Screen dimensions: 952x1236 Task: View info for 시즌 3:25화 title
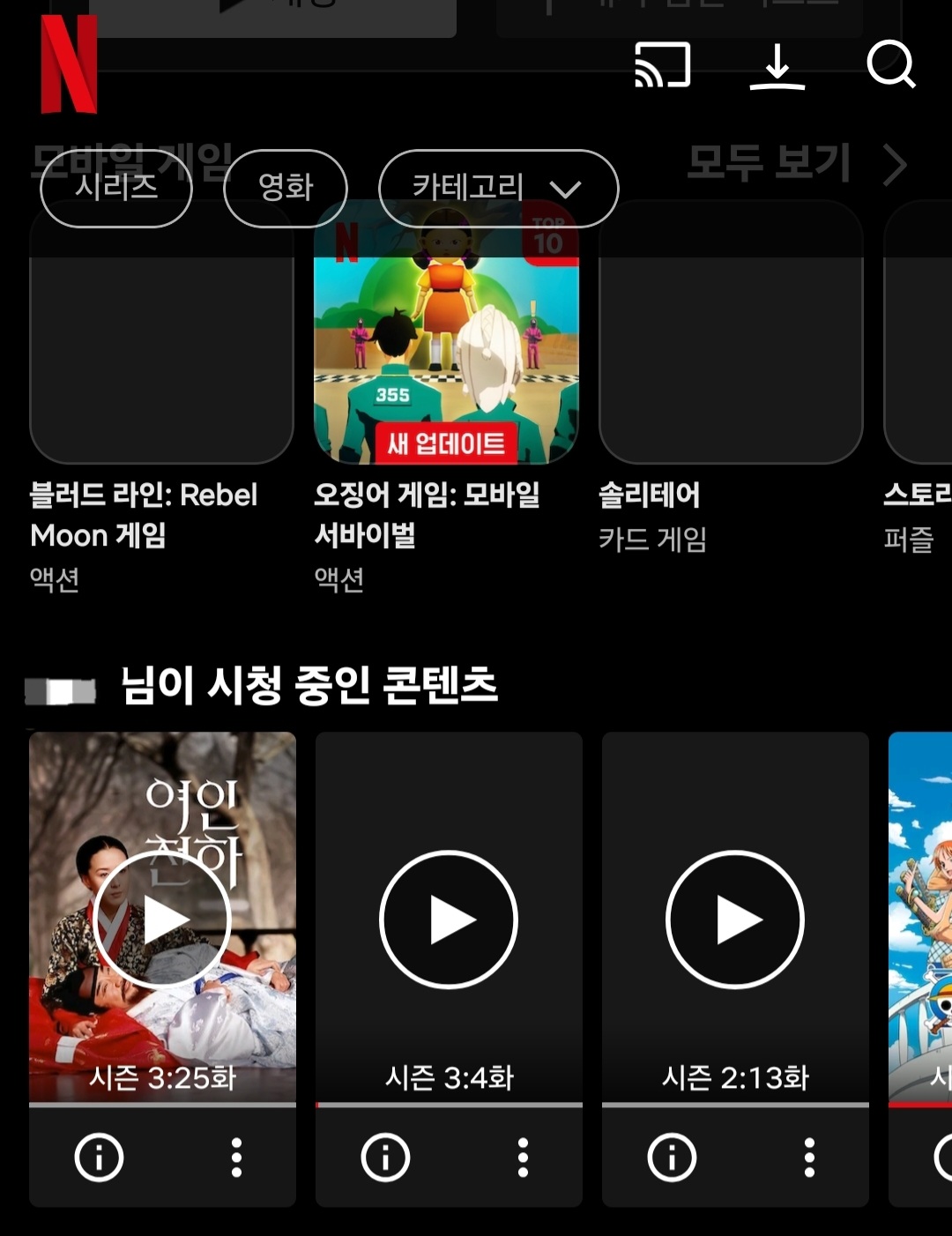tap(99, 1157)
